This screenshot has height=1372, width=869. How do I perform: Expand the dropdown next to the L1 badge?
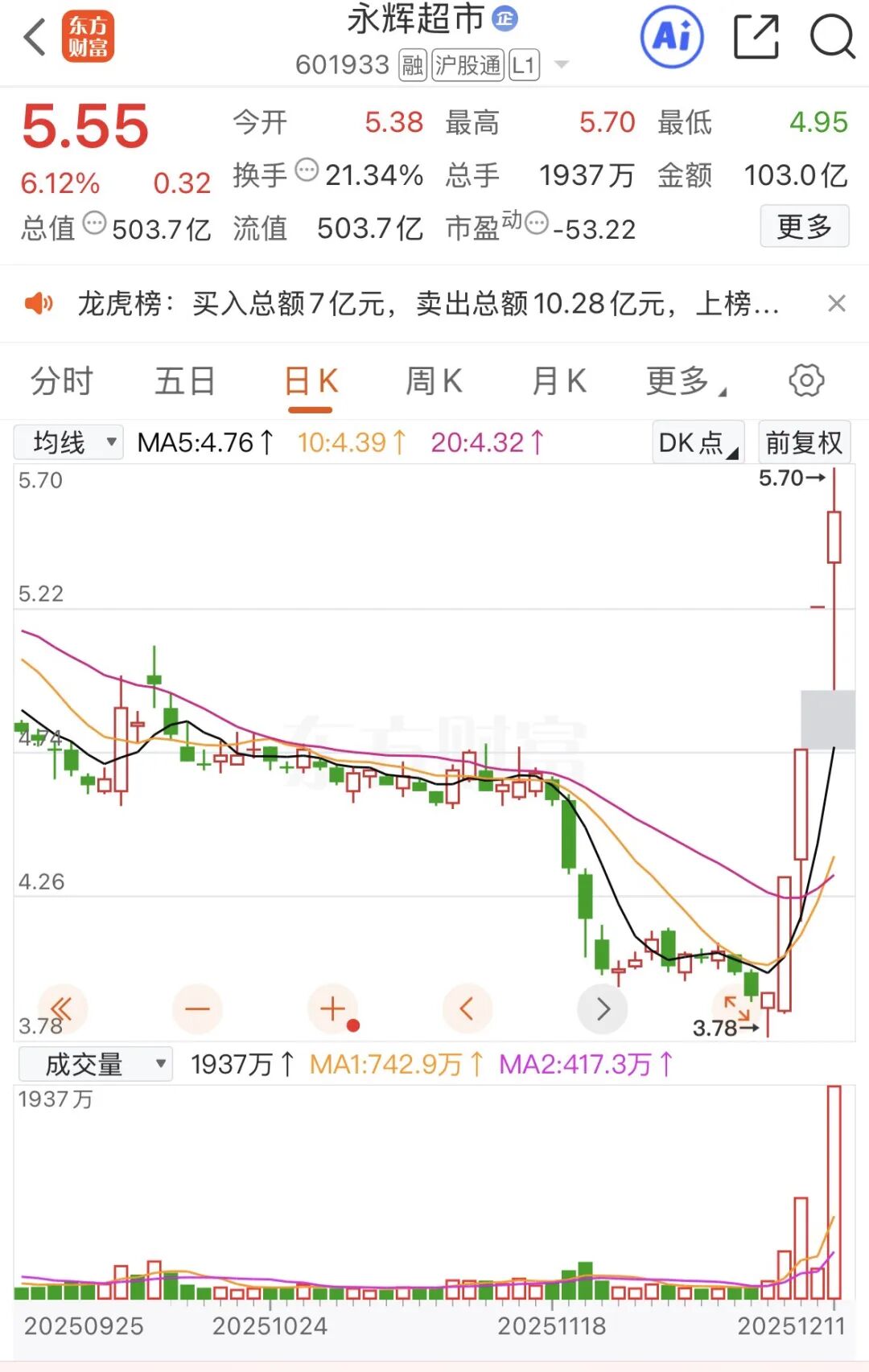[x=562, y=64]
